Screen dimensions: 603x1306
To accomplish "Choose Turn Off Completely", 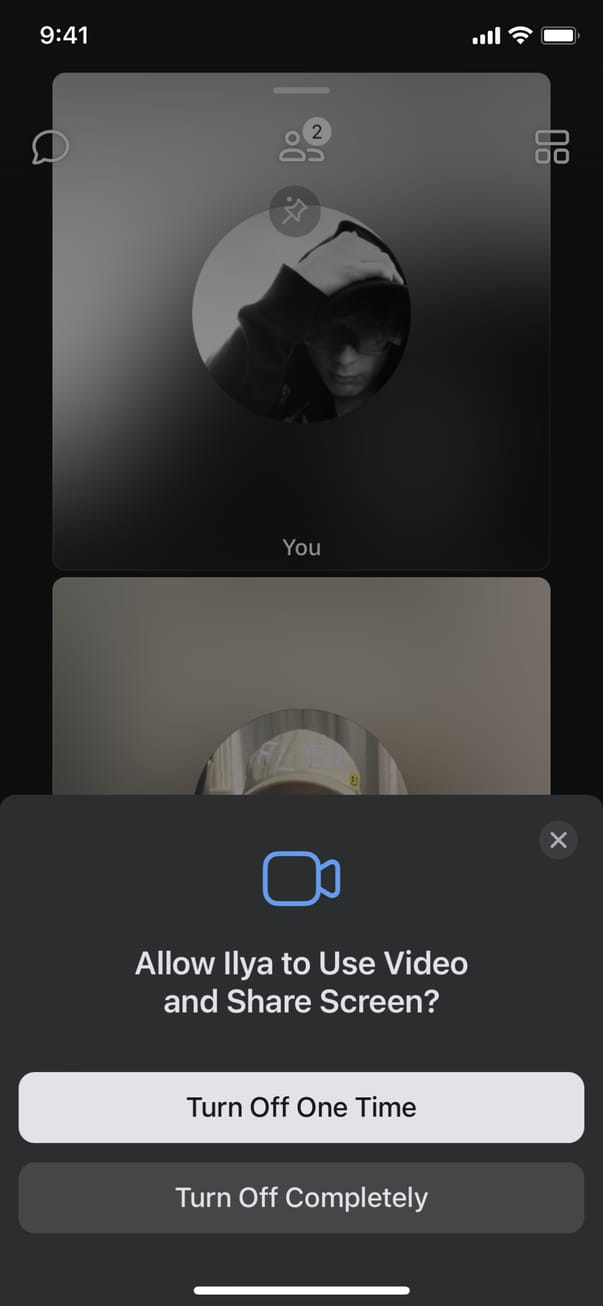I will click(x=301, y=1197).
